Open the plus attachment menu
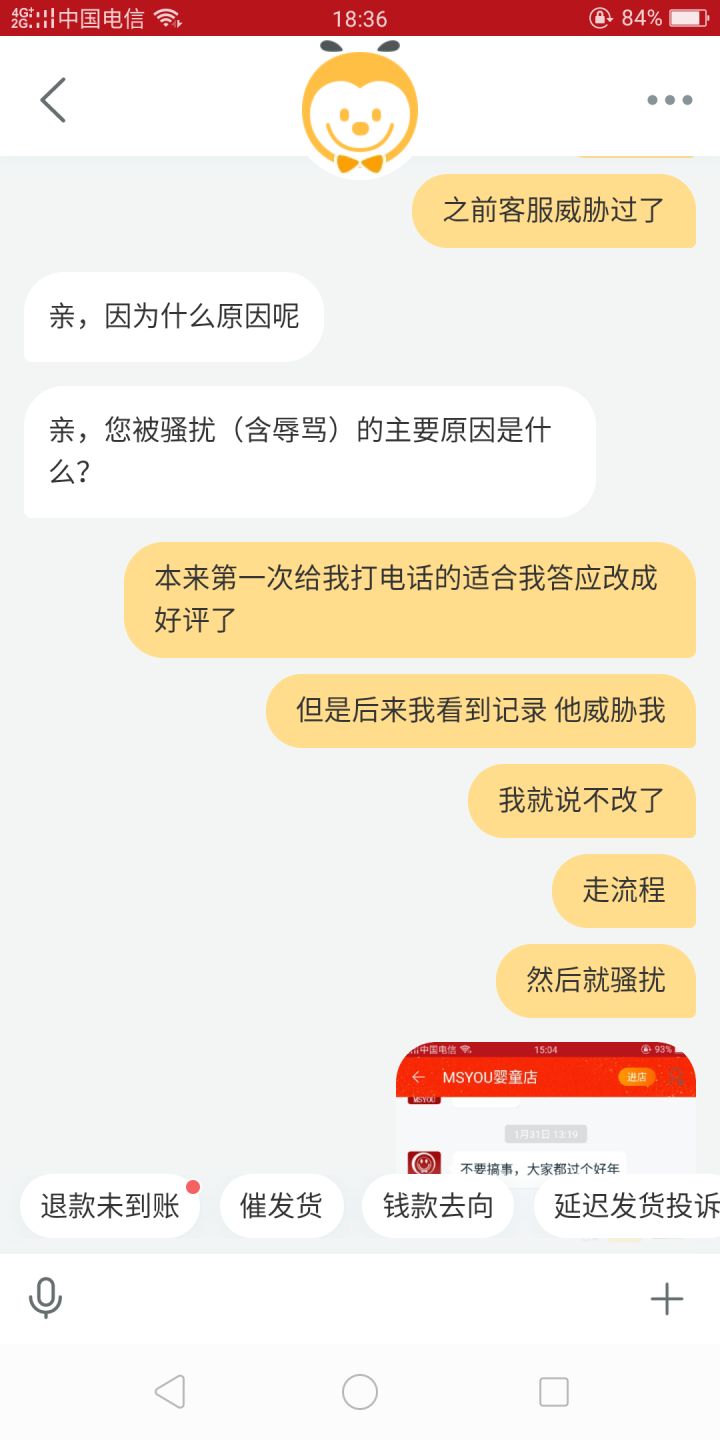Image resolution: width=720 pixels, height=1440 pixels. click(x=666, y=1299)
